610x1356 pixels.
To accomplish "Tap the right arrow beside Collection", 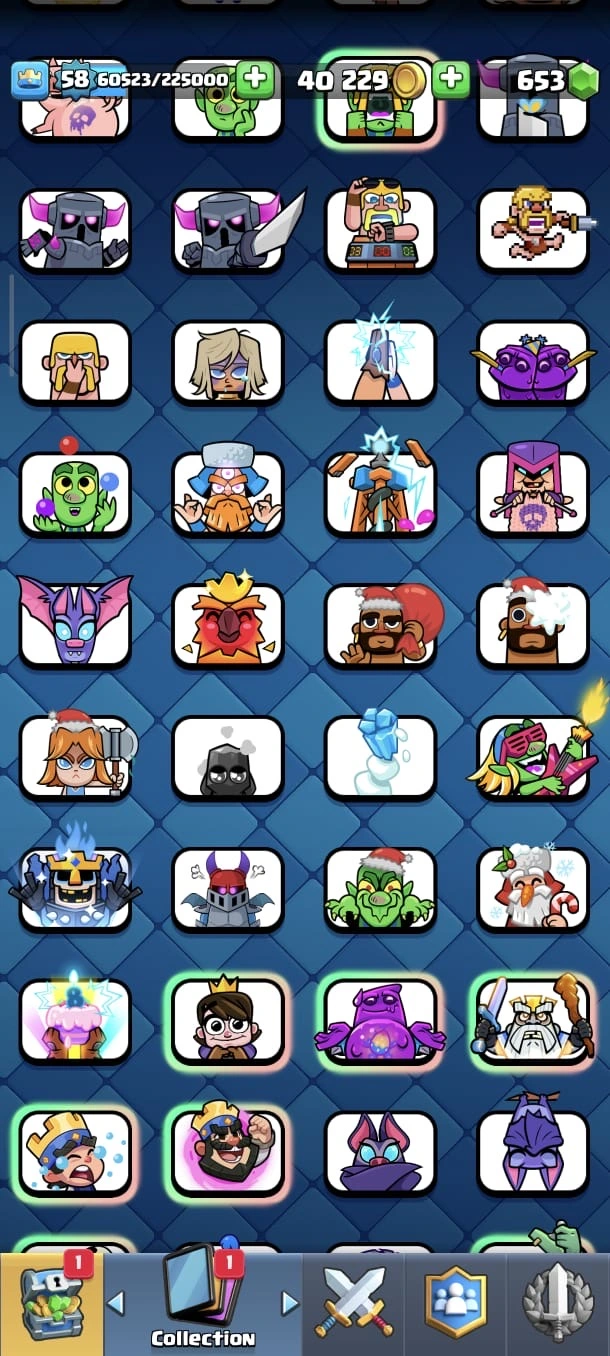I will click(290, 1303).
